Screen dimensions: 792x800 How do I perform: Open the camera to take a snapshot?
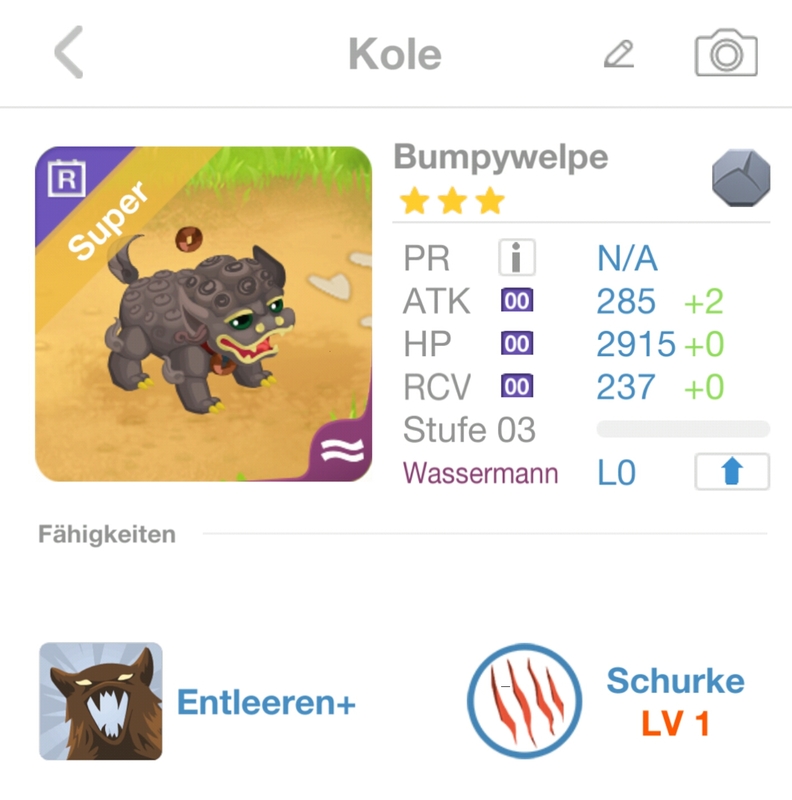click(726, 53)
